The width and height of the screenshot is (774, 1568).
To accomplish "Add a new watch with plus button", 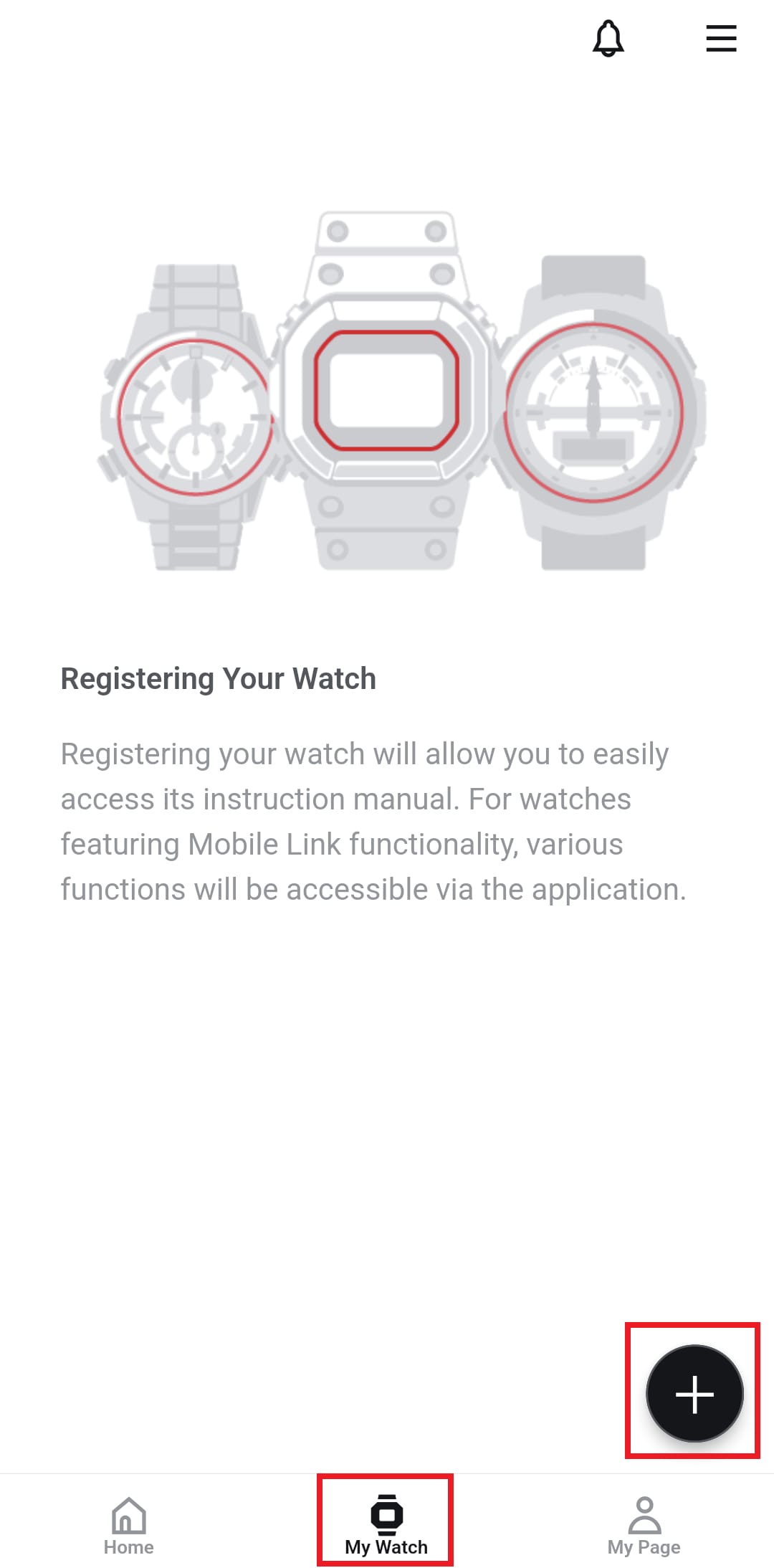I will tap(694, 1394).
